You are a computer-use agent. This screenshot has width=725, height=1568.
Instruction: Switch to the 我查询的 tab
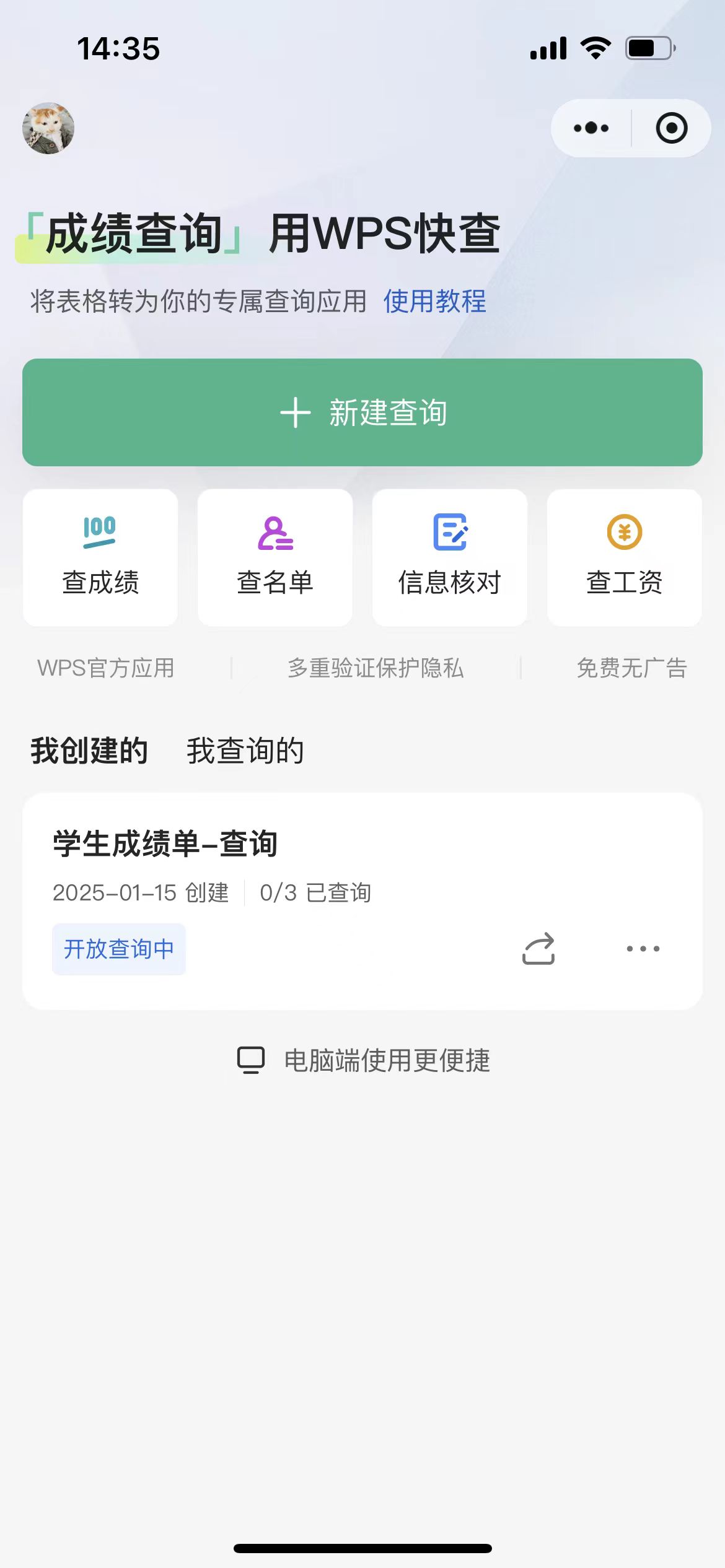click(245, 751)
